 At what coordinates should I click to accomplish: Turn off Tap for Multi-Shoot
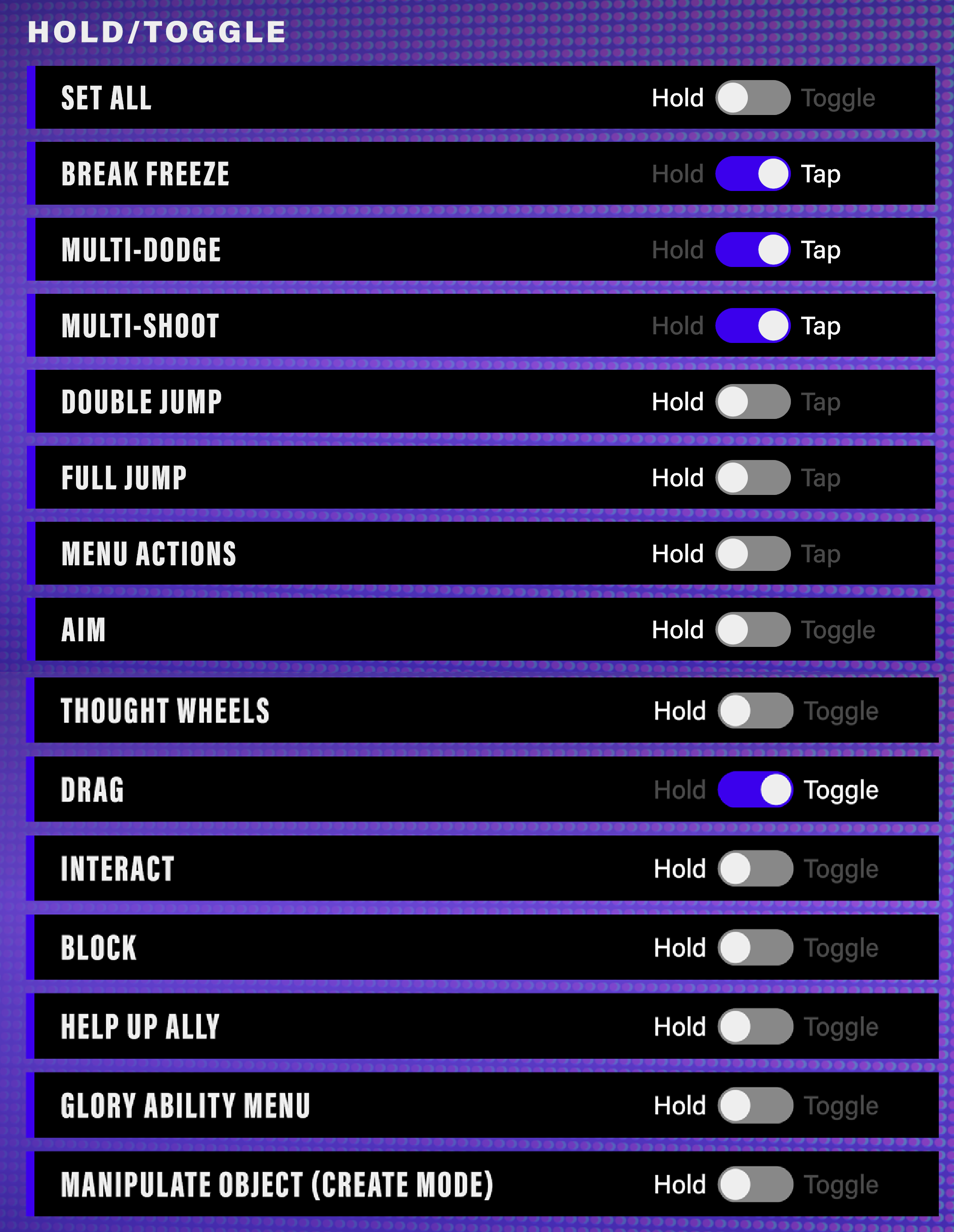[752, 326]
